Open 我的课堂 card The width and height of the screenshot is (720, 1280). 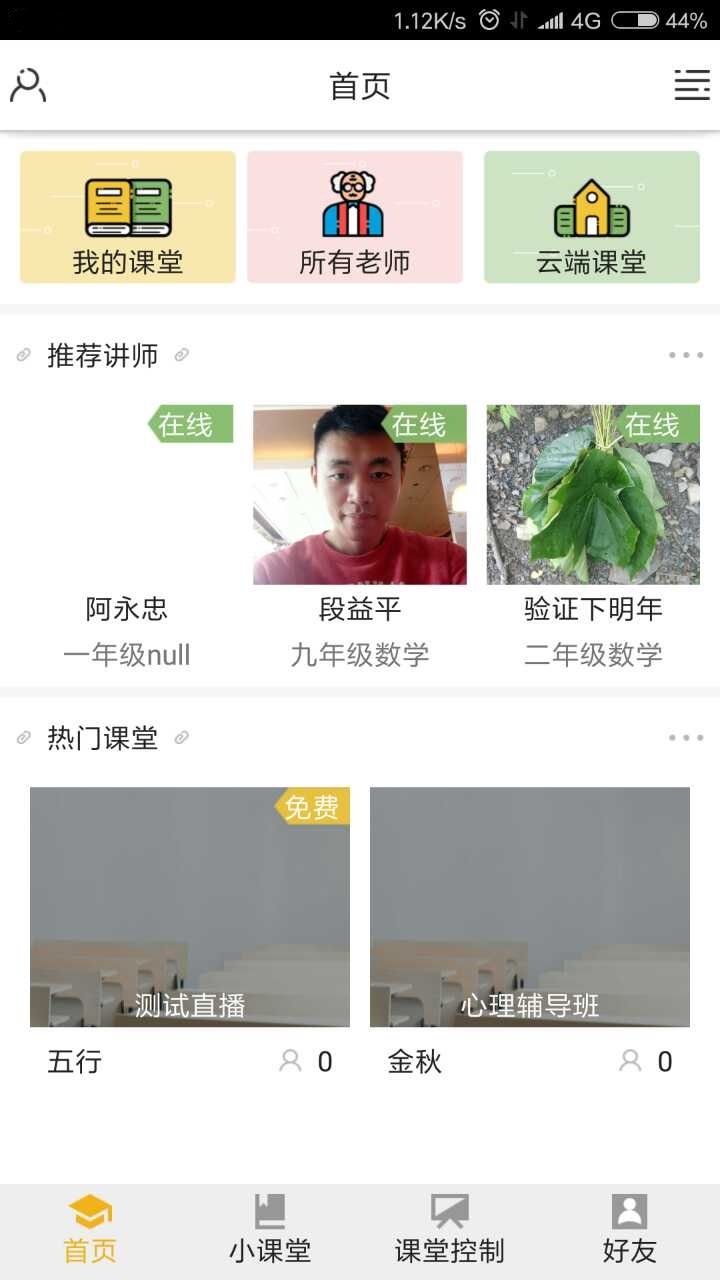[128, 217]
